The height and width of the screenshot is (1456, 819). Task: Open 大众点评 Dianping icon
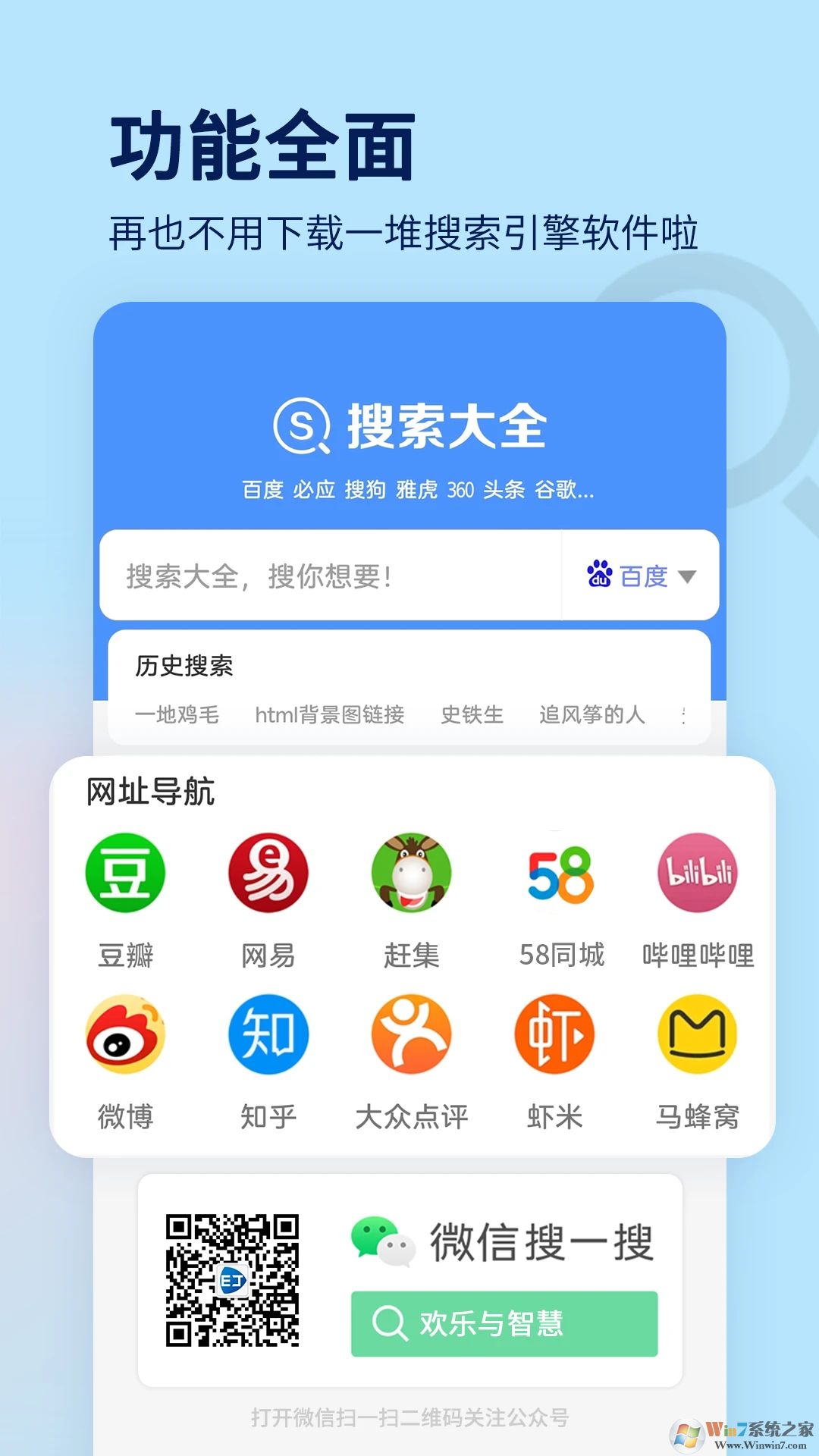tap(410, 1031)
